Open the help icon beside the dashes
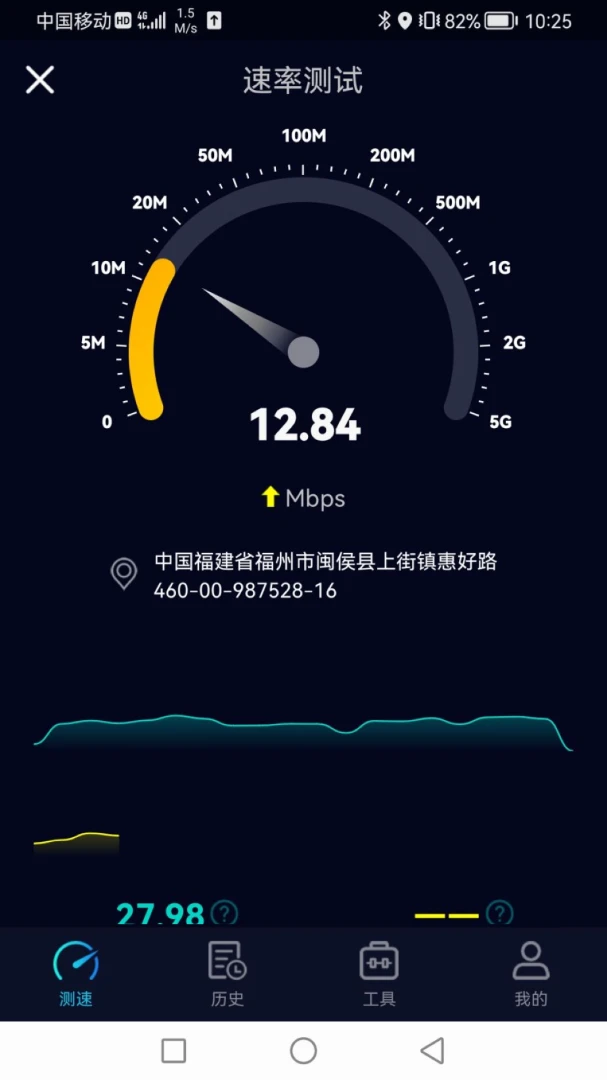607x1080 pixels. tap(499, 913)
